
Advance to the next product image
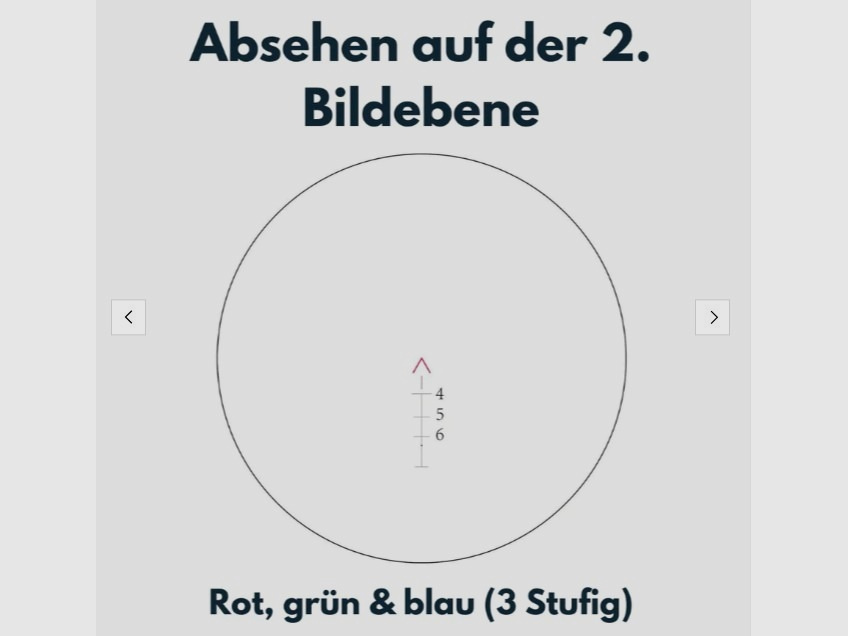coord(712,317)
